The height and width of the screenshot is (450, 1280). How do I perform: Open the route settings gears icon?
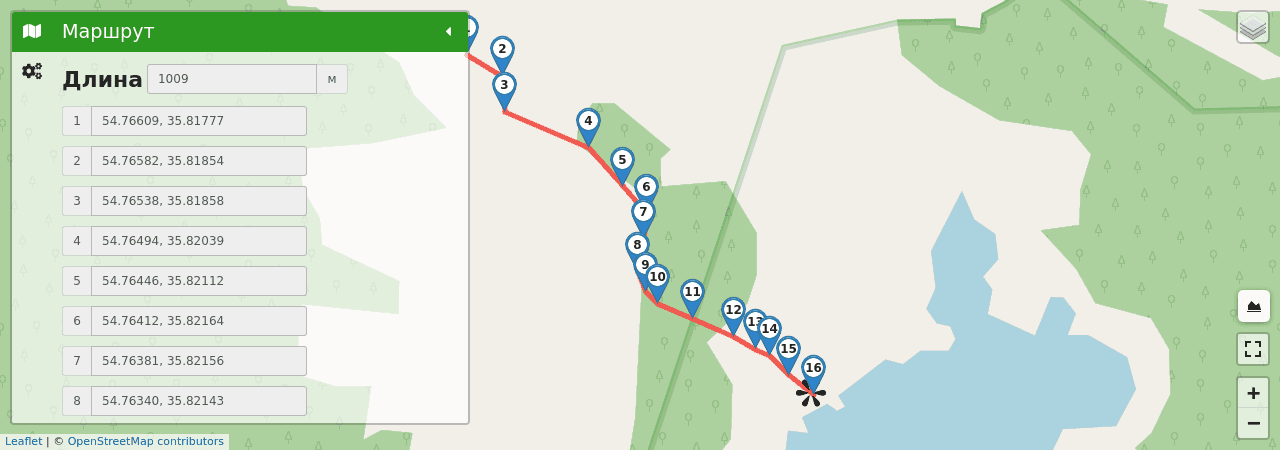tap(32, 72)
